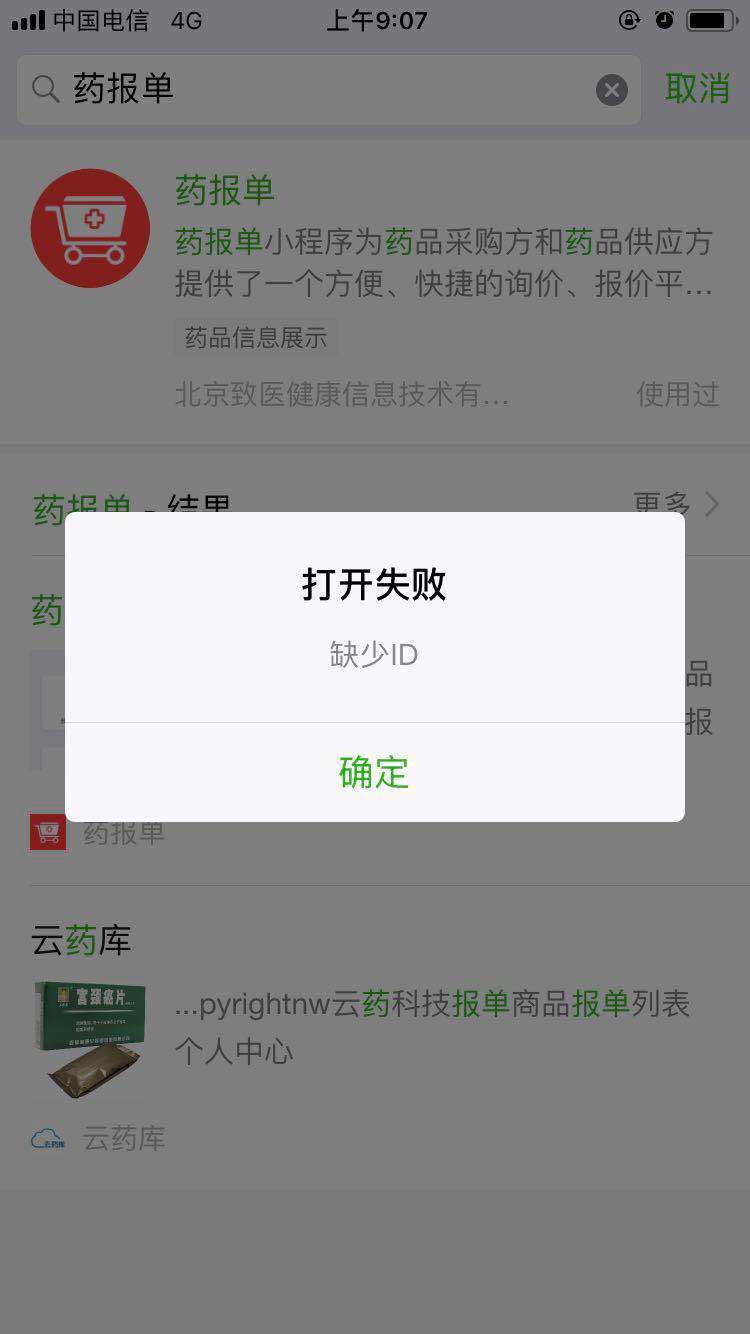
Task: Confirm the 打开失败 dialog with 确定
Action: pos(374,772)
